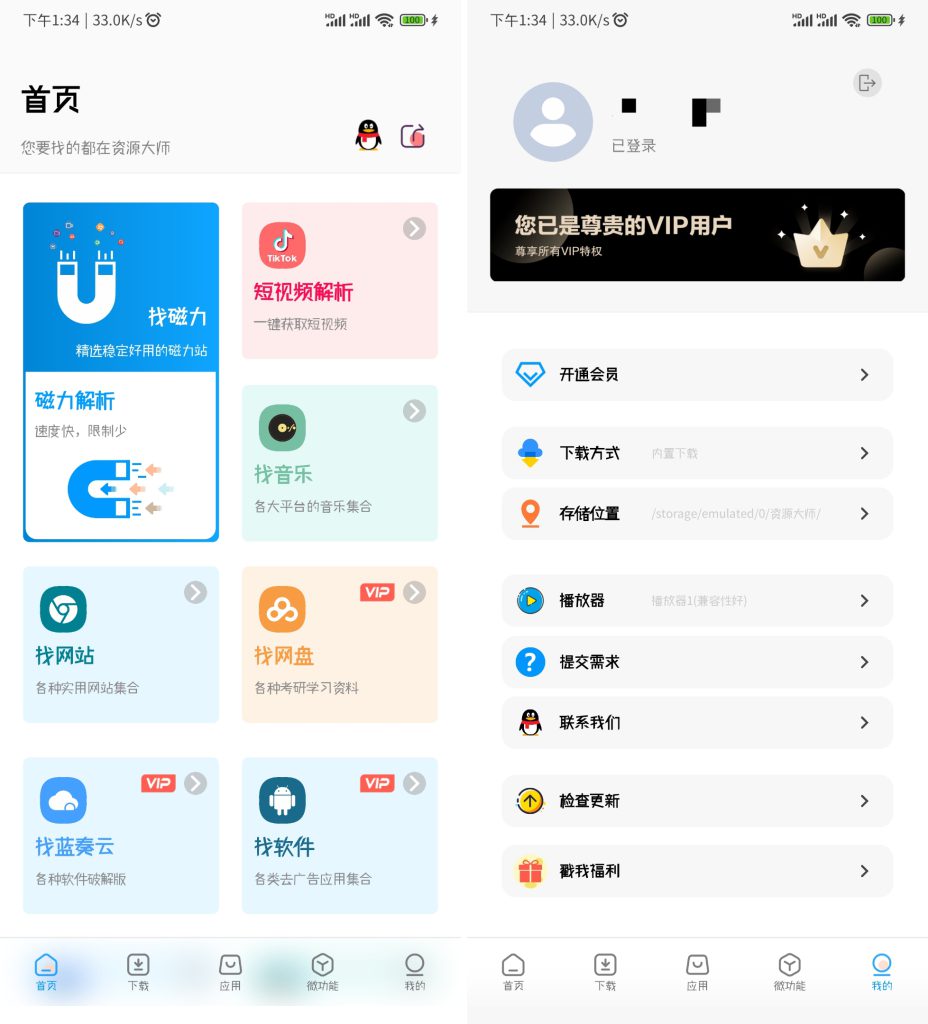Image resolution: width=928 pixels, height=1024 pixels.
Task: Log out using the exit icon
Action: tap(867, 83)
